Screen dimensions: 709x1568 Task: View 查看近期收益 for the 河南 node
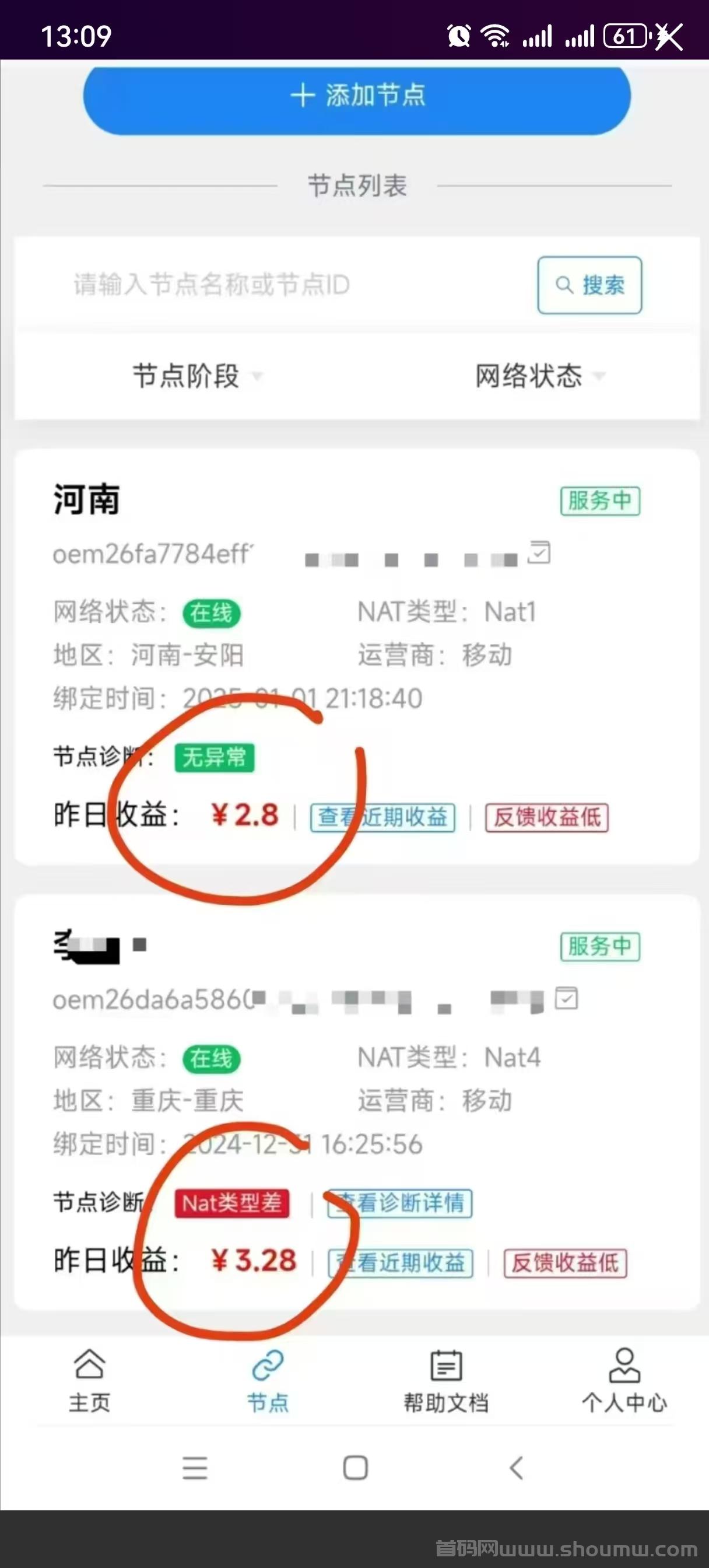coord(383,817)
